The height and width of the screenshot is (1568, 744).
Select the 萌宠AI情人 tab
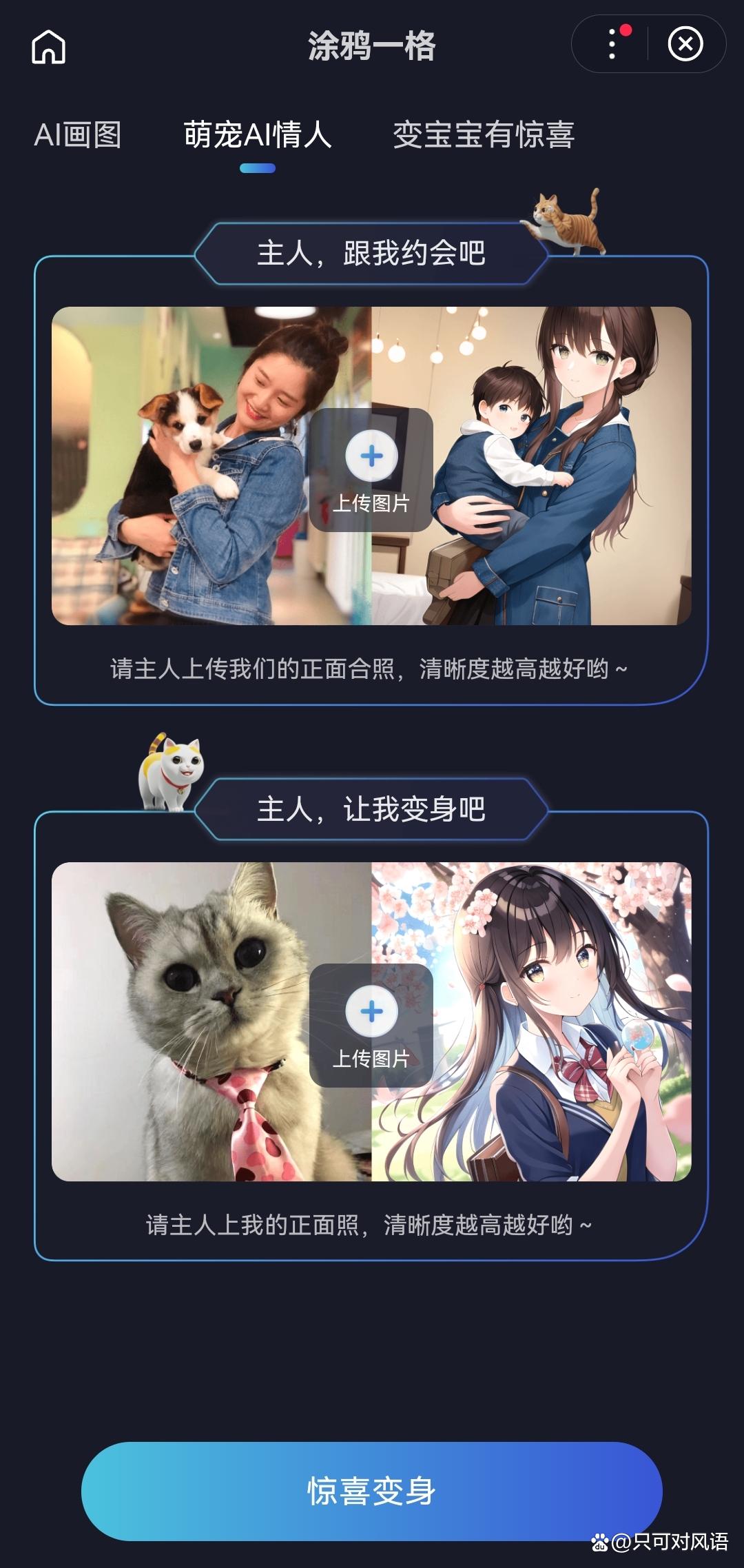(258, 134)
